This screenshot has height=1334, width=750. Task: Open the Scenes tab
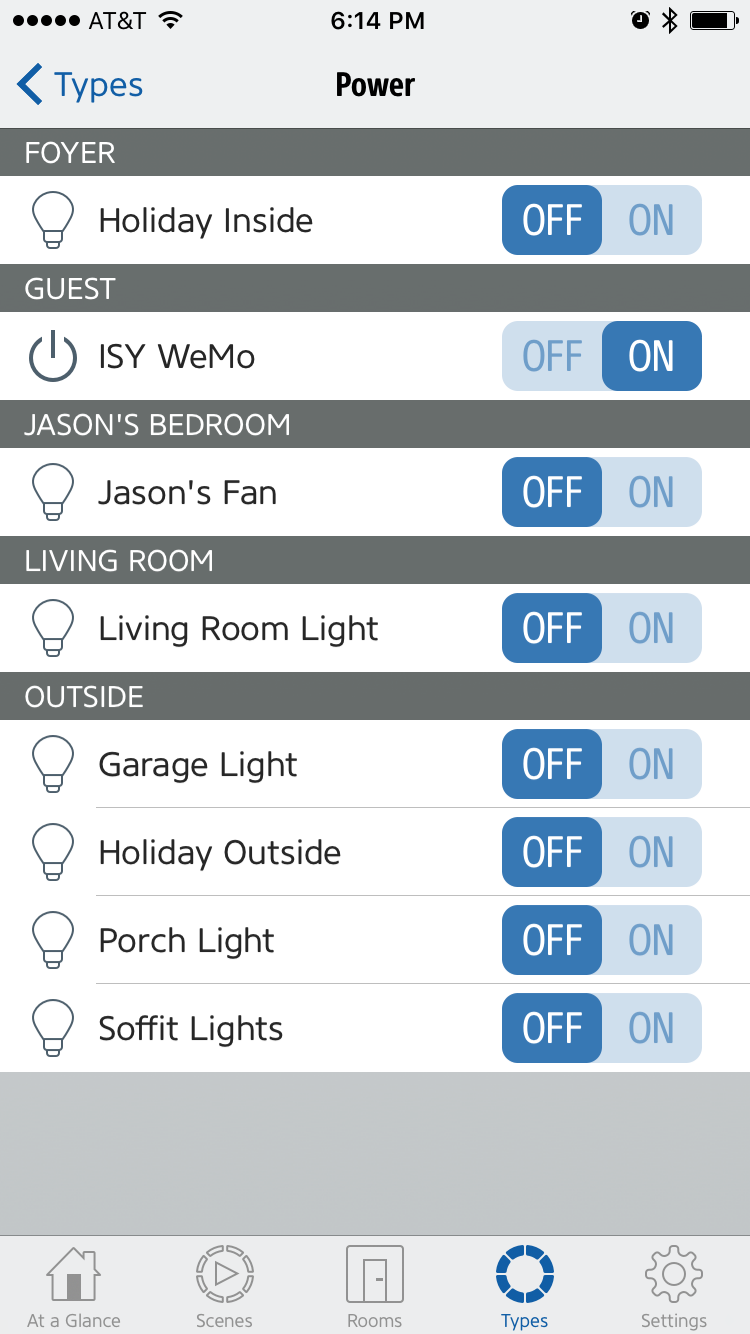pos(224,1286)
